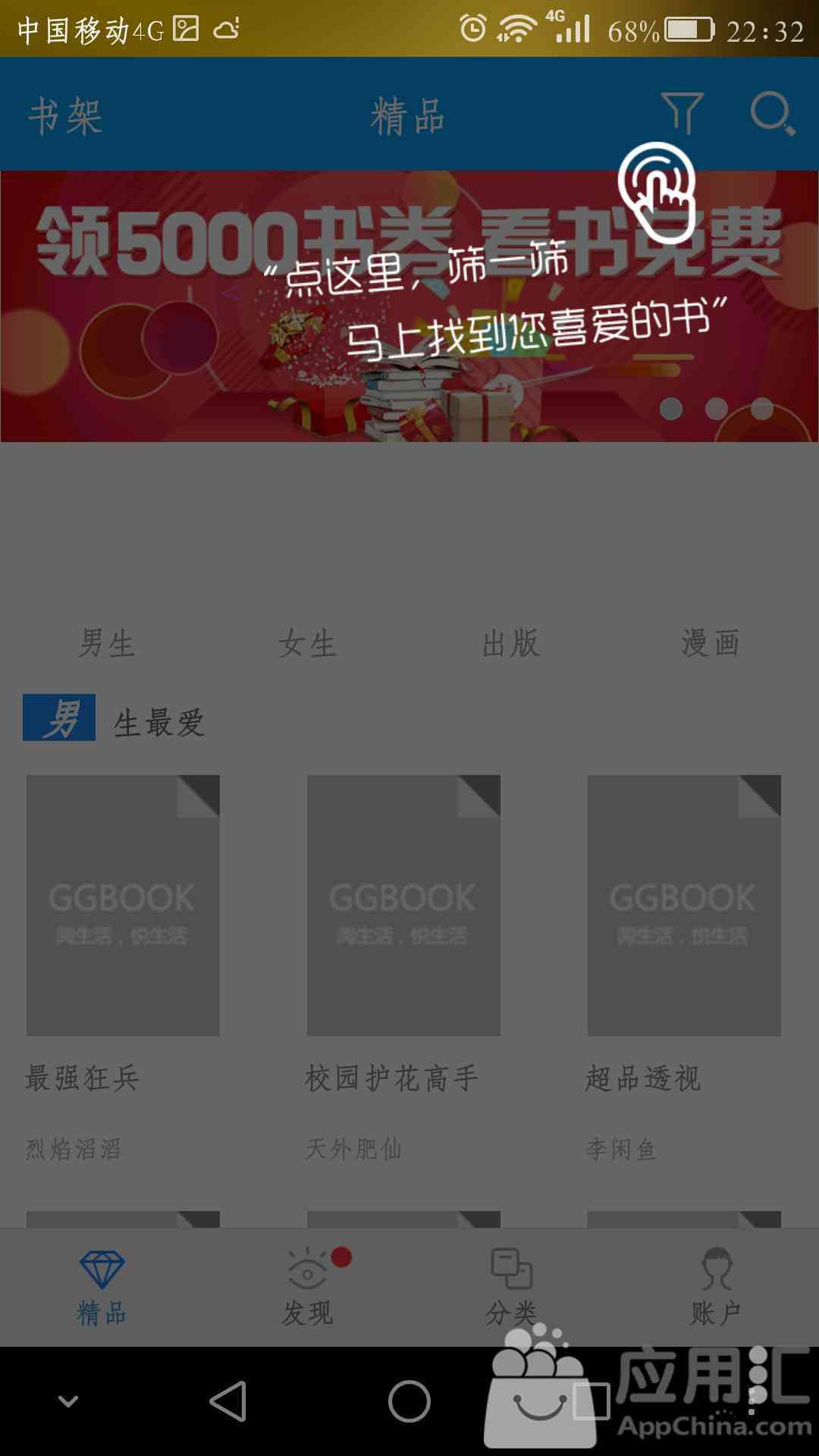Switch to the 分类 tab
The width and height of the screenshot is (819, 1456).
click(511, 1286)
